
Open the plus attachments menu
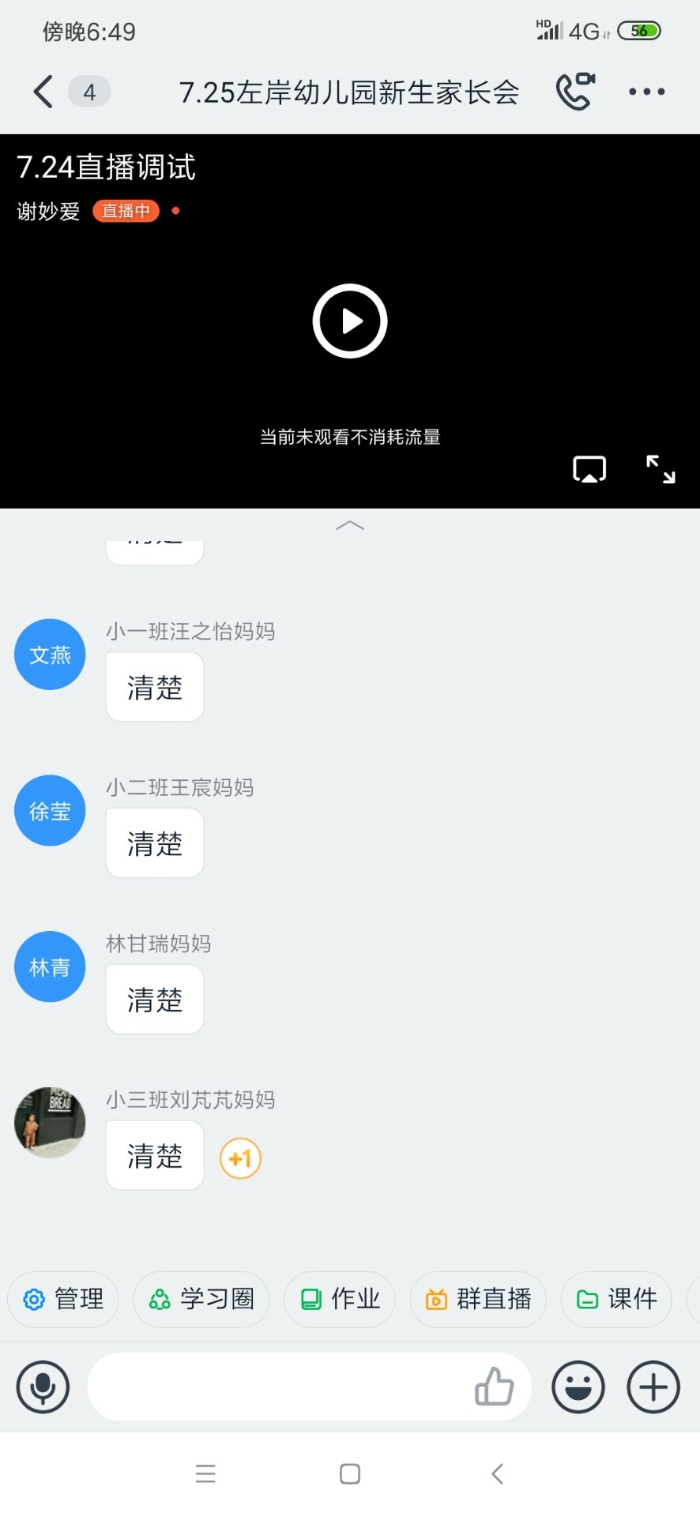coord(653,1387)
